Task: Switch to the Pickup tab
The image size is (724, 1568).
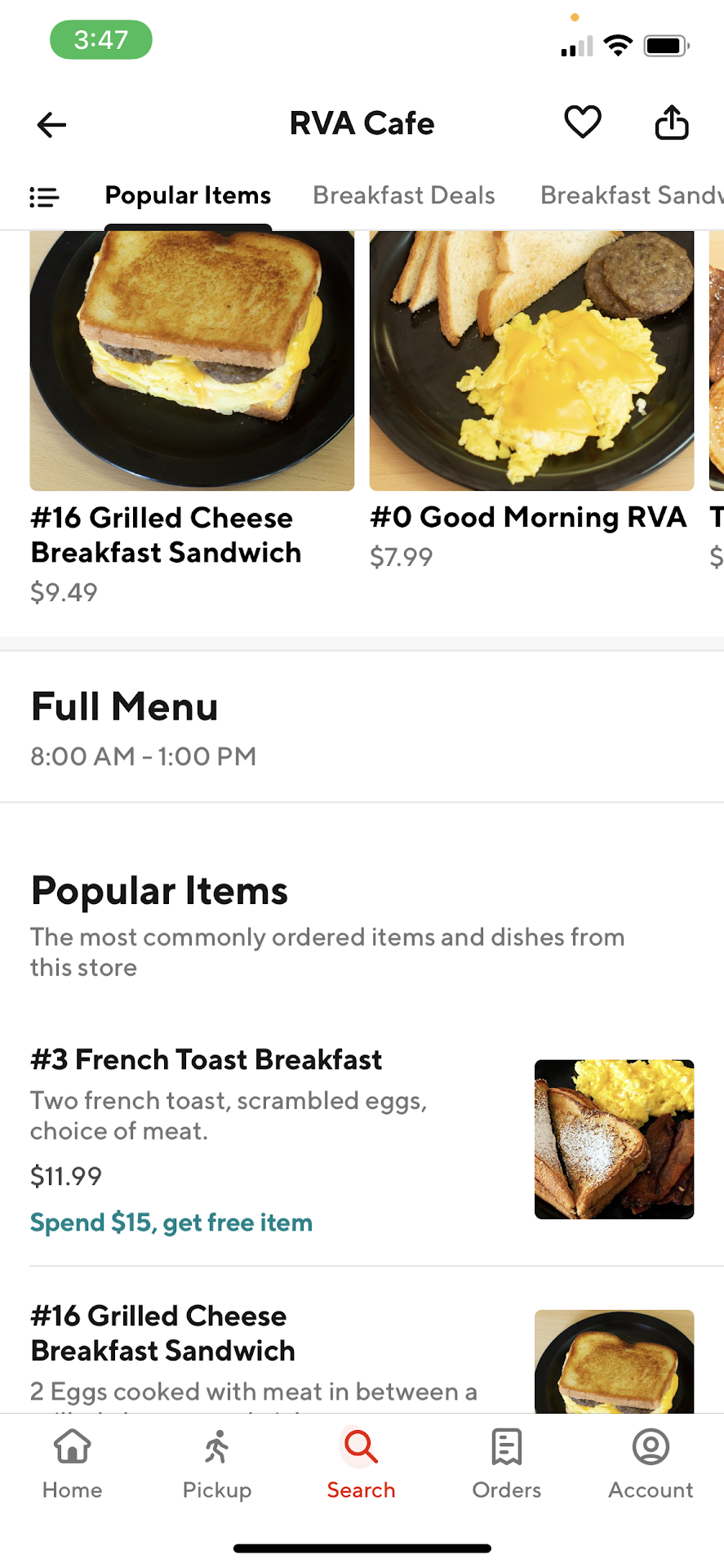Action: pos(217,1464)
